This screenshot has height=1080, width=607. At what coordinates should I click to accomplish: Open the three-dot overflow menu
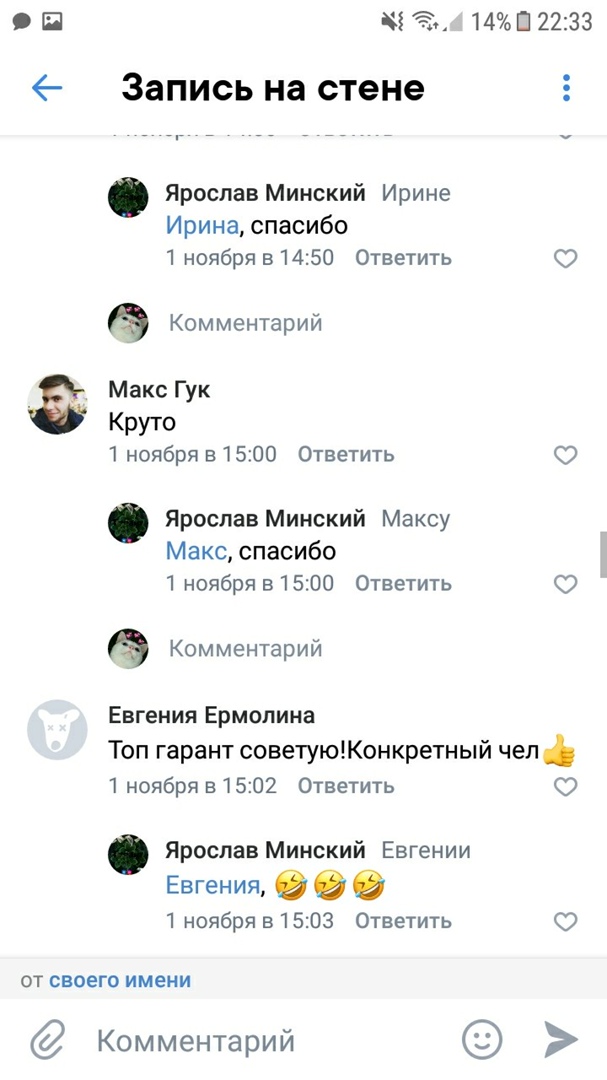[566, 88]
